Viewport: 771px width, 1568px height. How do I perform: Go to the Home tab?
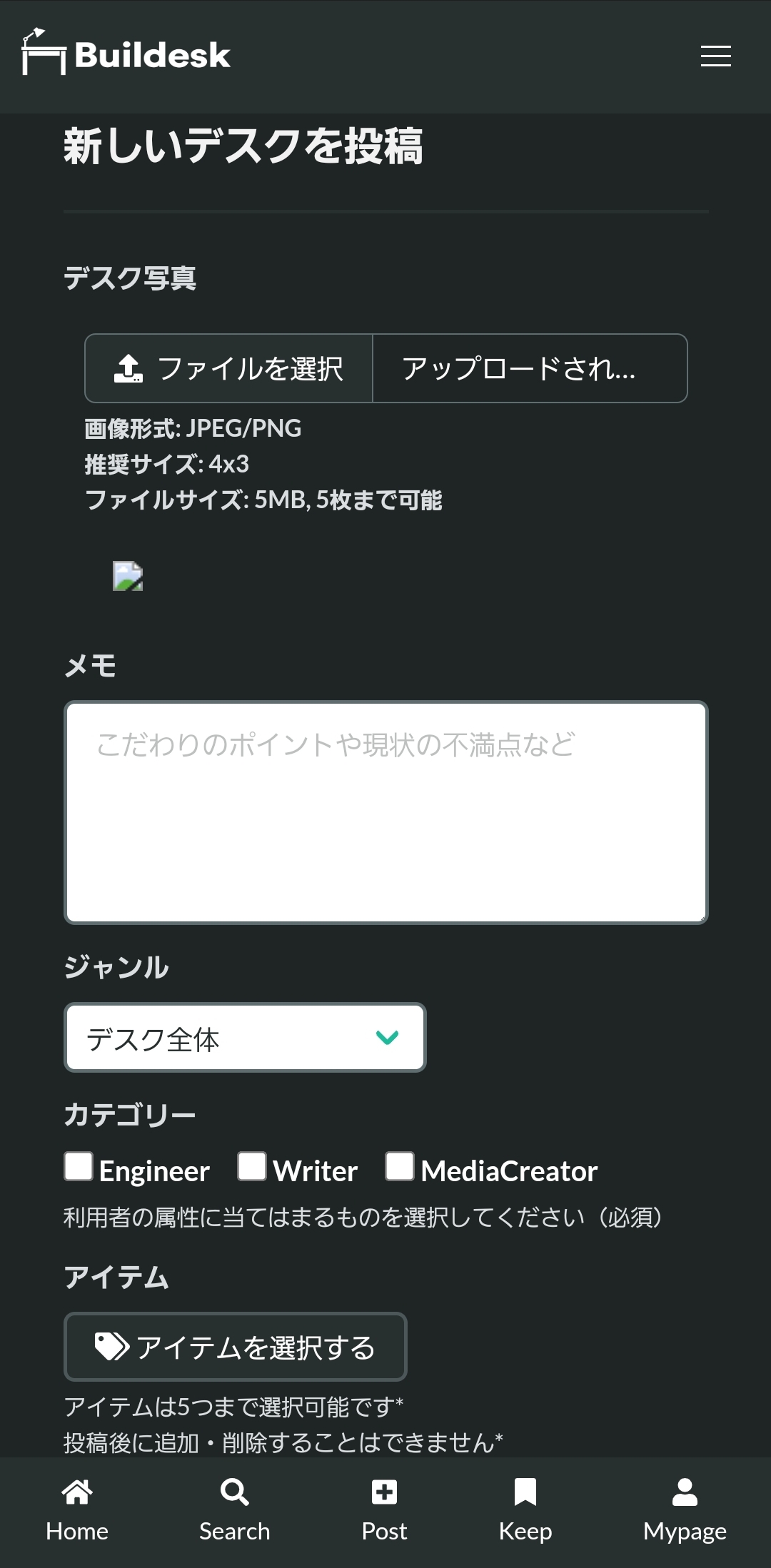pos(77,1510)
